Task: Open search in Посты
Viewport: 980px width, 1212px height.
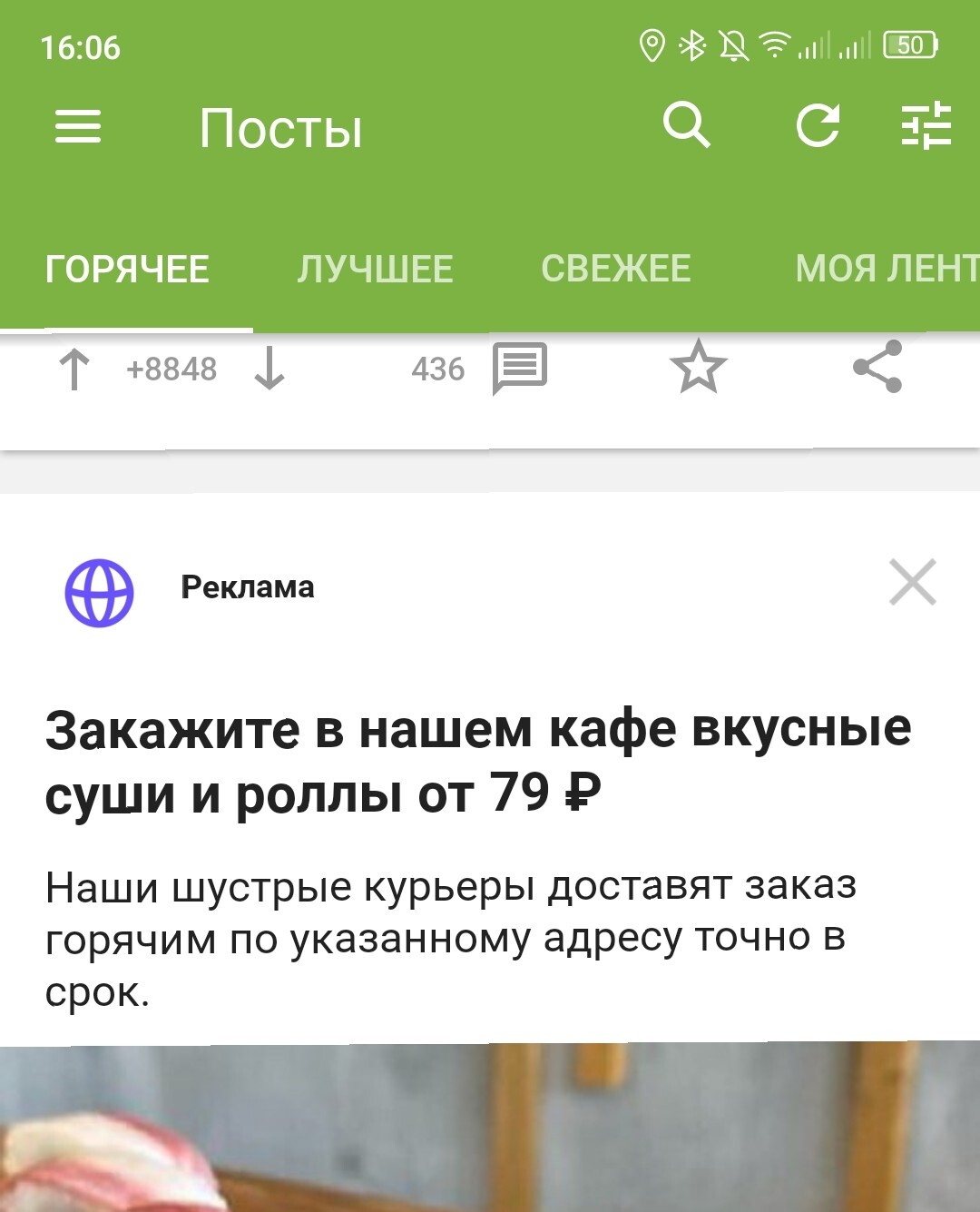Action: point(686,125)
